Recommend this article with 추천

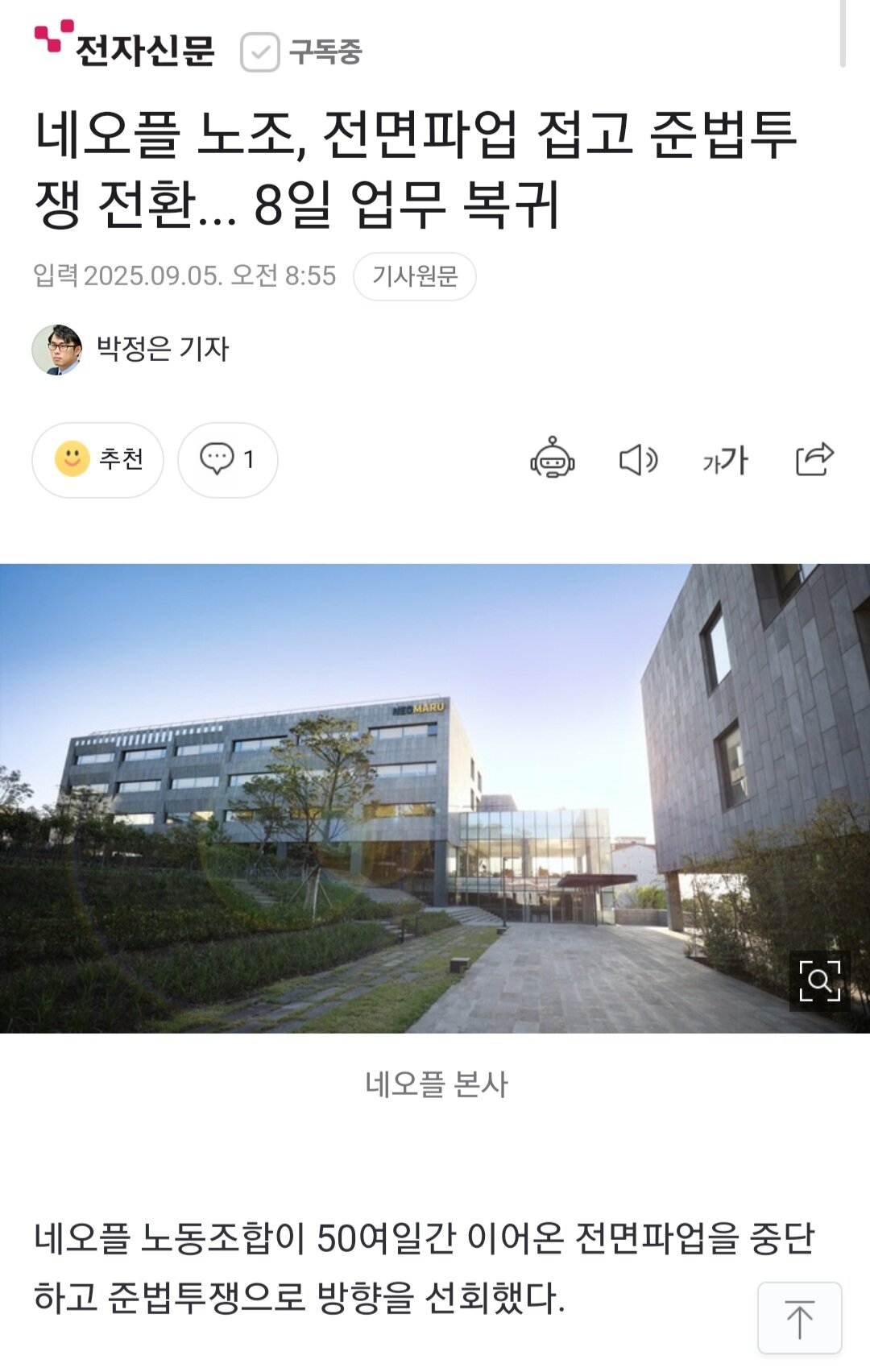97,459
